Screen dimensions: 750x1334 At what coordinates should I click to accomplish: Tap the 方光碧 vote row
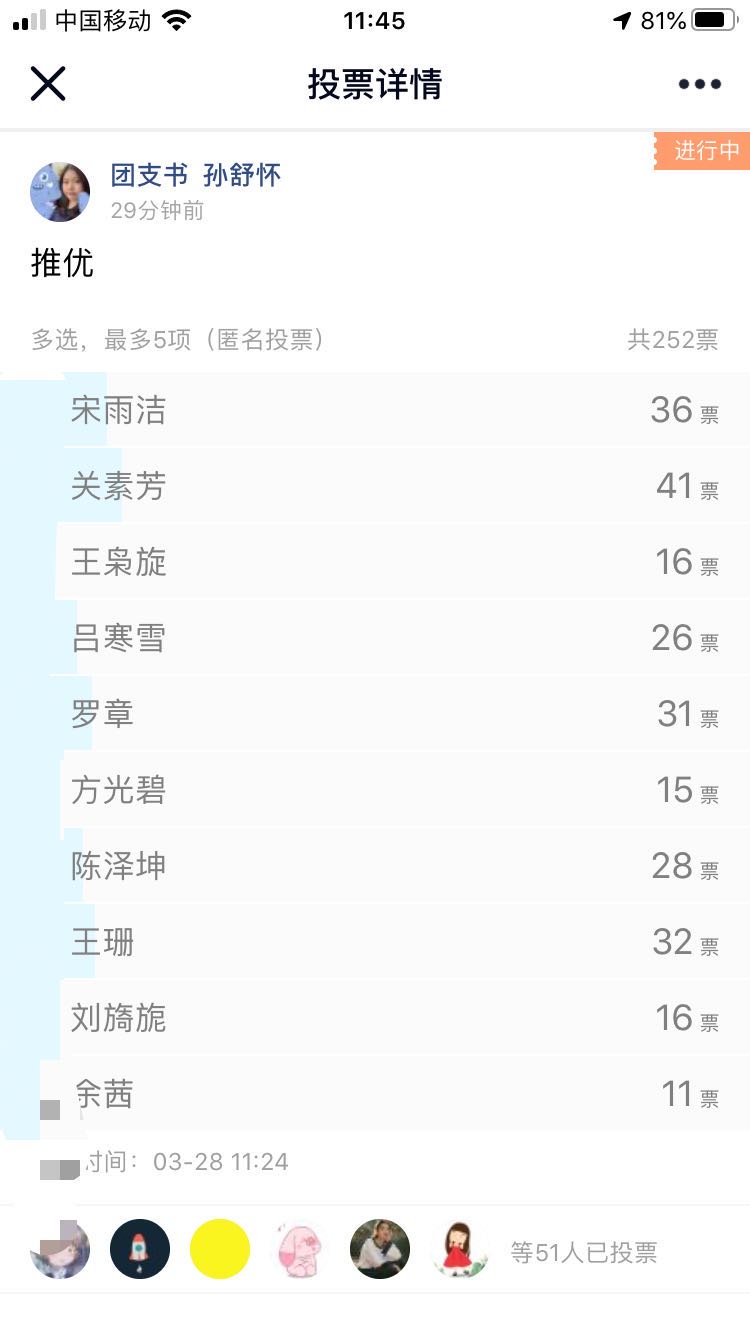click(375, 790)
